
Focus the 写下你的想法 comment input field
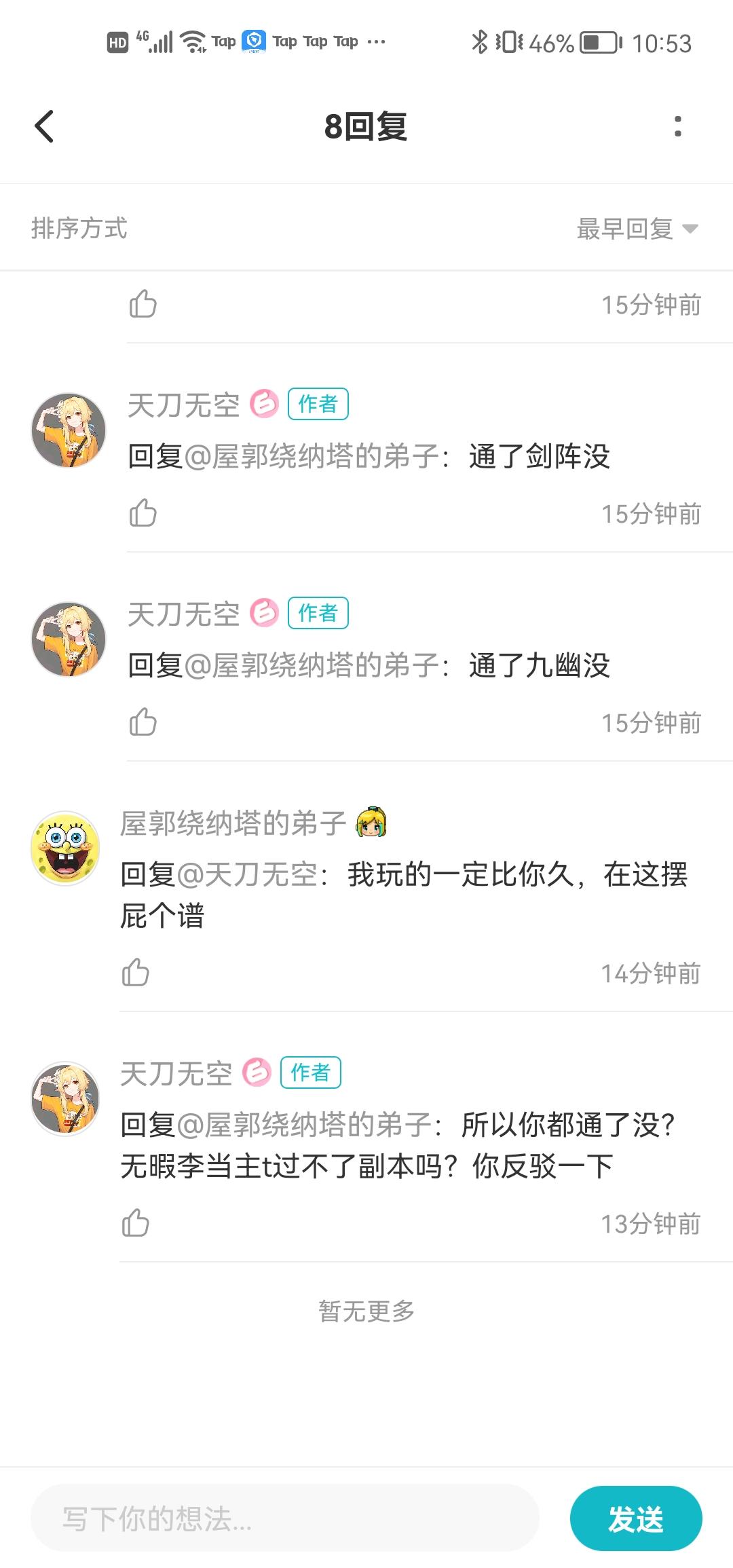(285, 1519)
